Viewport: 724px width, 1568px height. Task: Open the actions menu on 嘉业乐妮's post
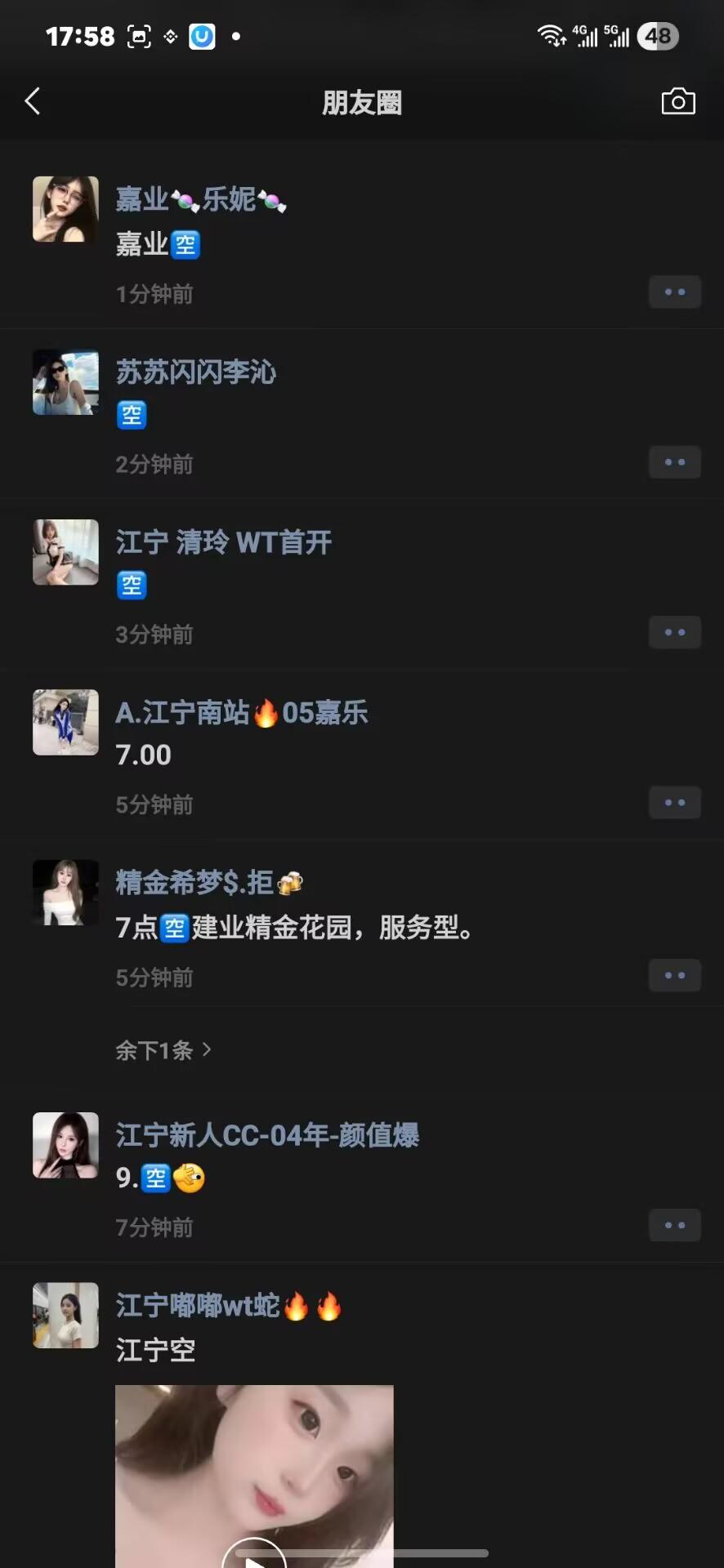pyautogui.click(x=674, y=292)
